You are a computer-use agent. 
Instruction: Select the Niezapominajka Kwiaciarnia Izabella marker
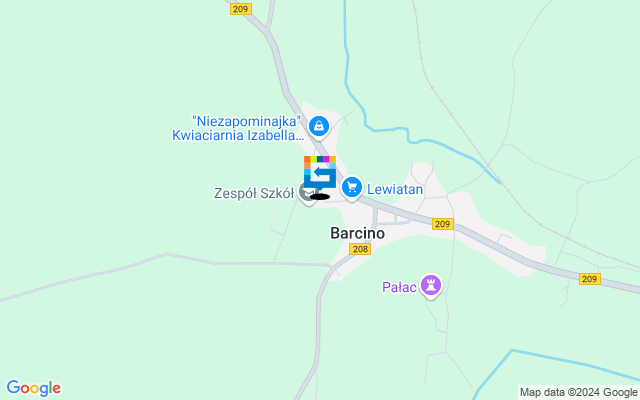[318, 126]
